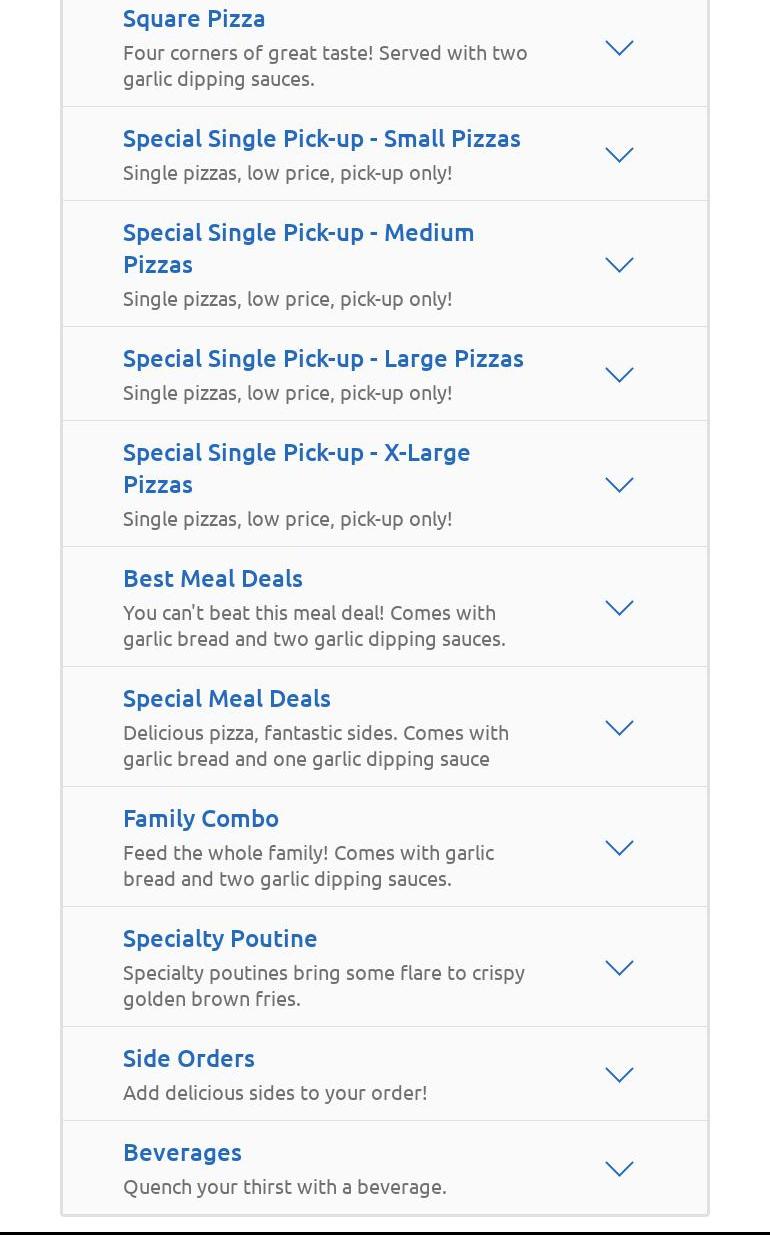Open the Side Orders section
770x1235 pixels.
(619, 1075)
